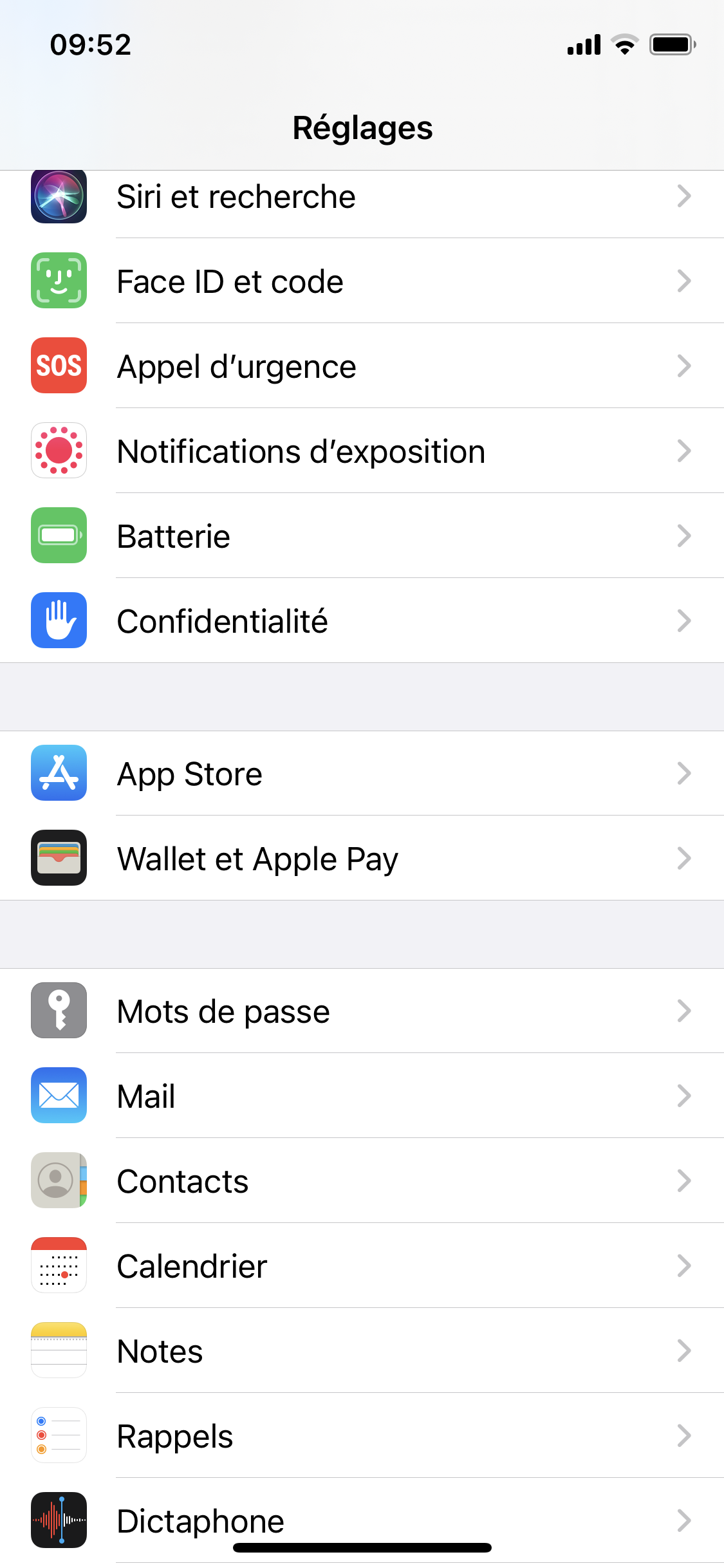
Task: Open Contacts settings
Action: pos(360,1181)
